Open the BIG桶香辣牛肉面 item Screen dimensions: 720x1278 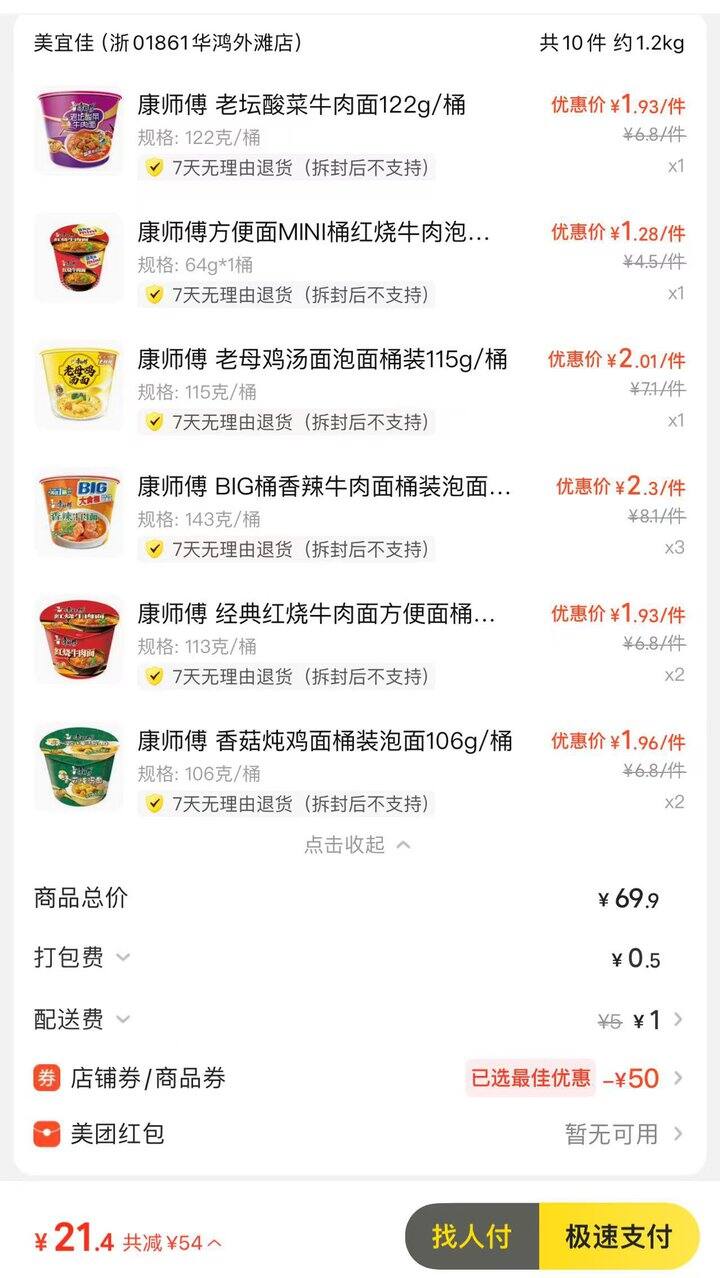(x=324, y=487)
